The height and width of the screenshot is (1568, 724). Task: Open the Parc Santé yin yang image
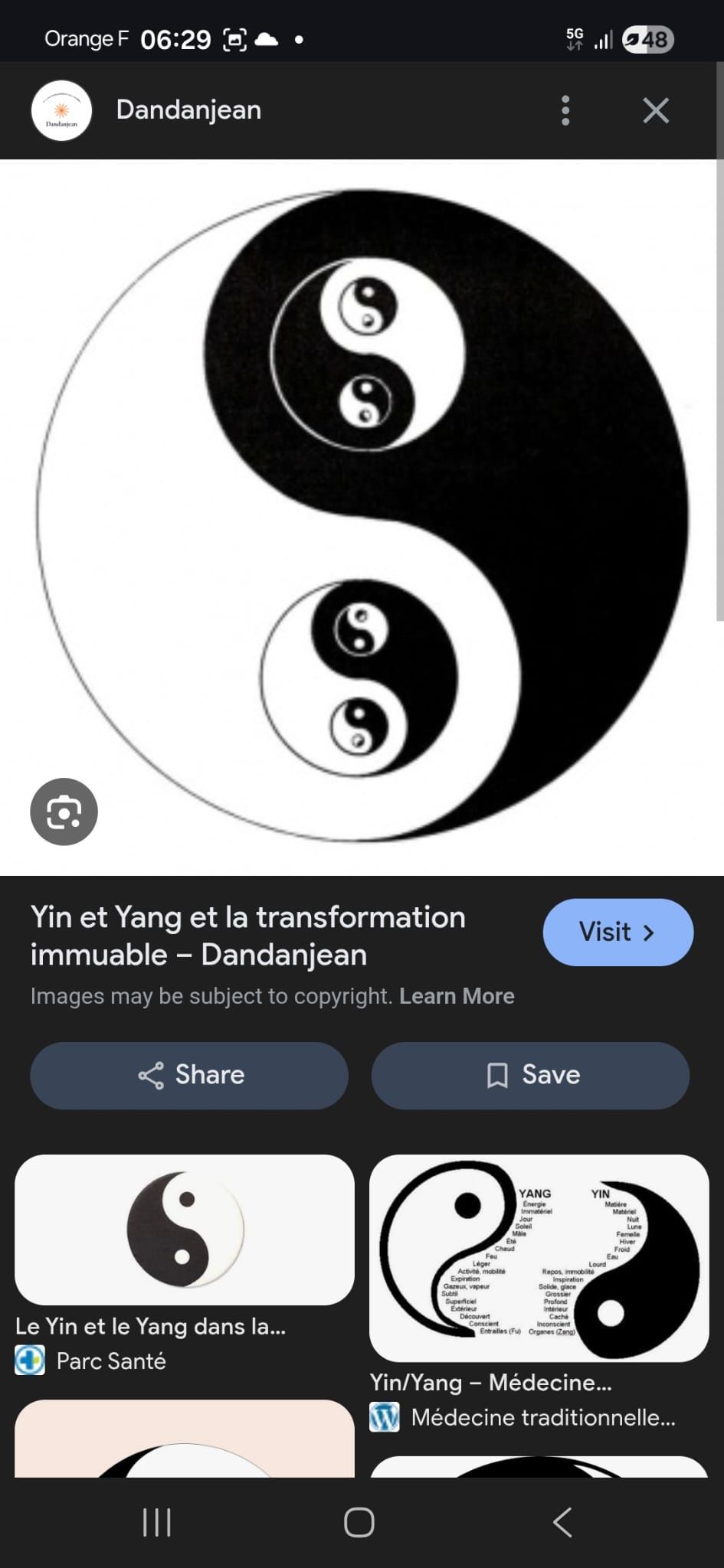[x=185, y=1230]
